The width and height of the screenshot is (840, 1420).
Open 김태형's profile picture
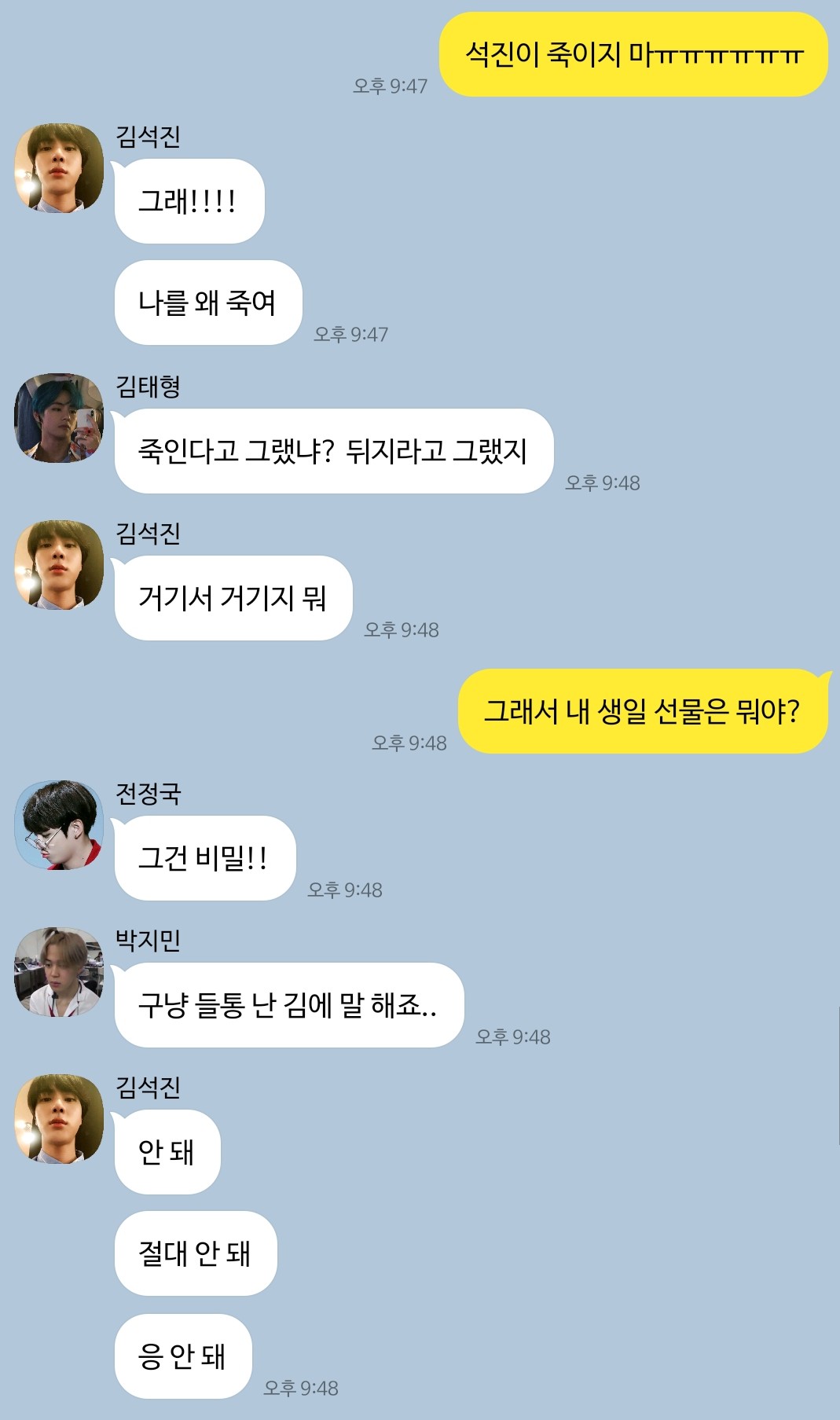(59, 417)
